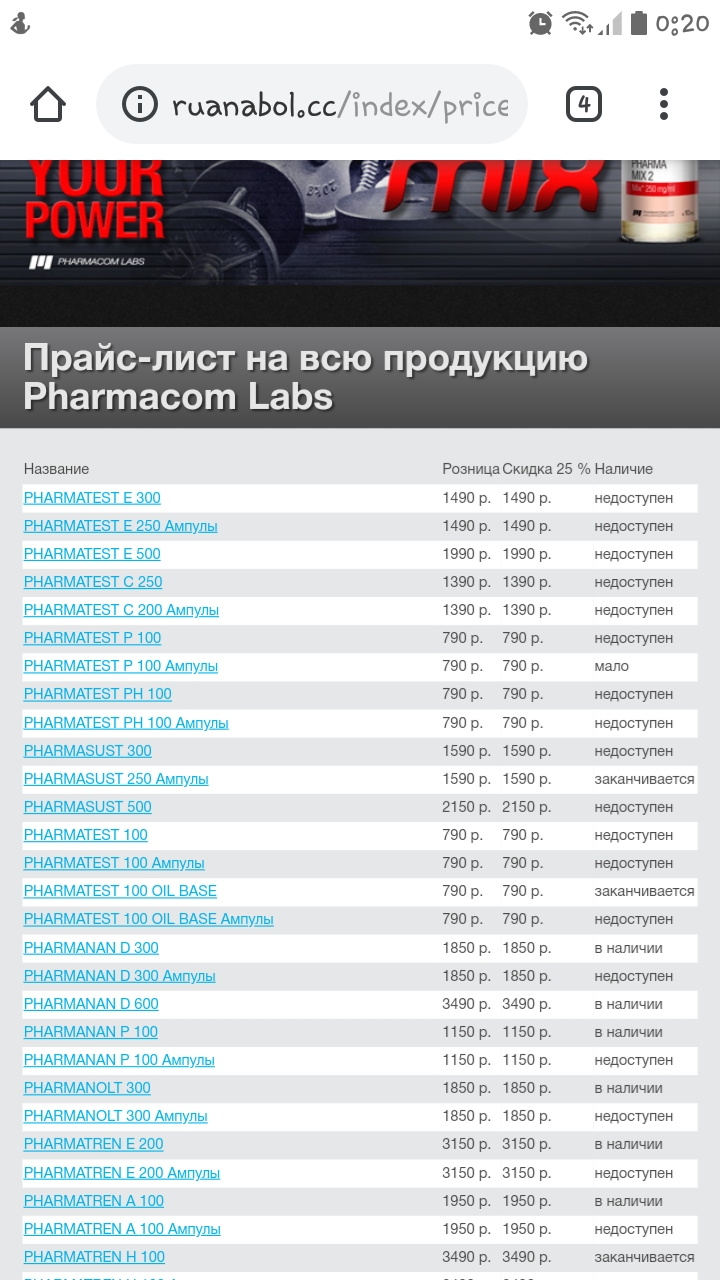The image size is (720, 1280).
Task: Open the PHARMANAN P 100 link
Action: [x=91, y=1032]
